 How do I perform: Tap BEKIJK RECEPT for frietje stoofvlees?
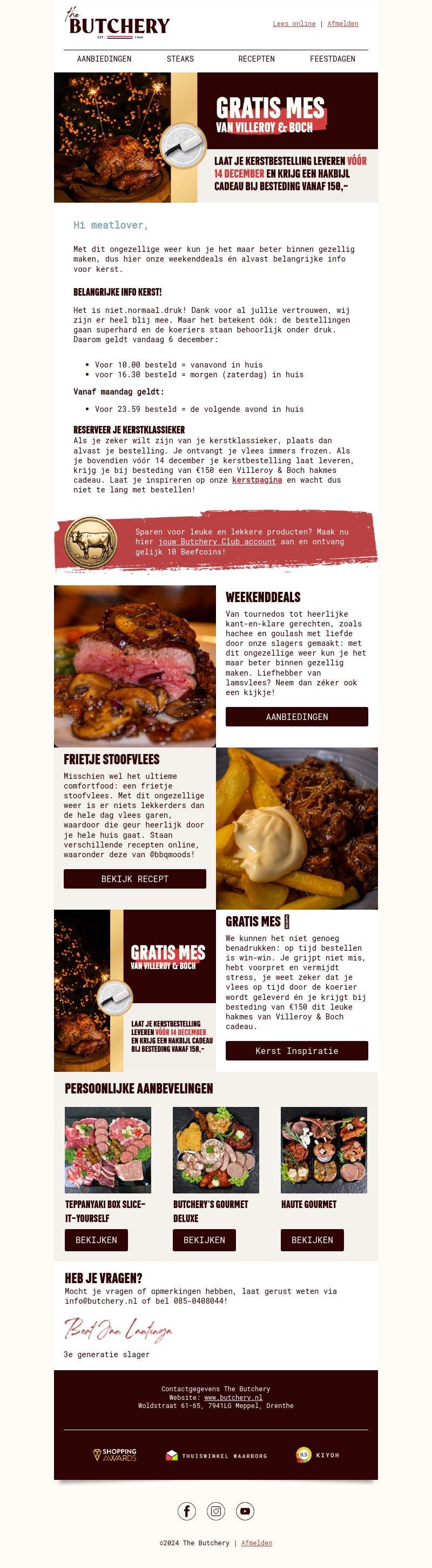[134, 878]
